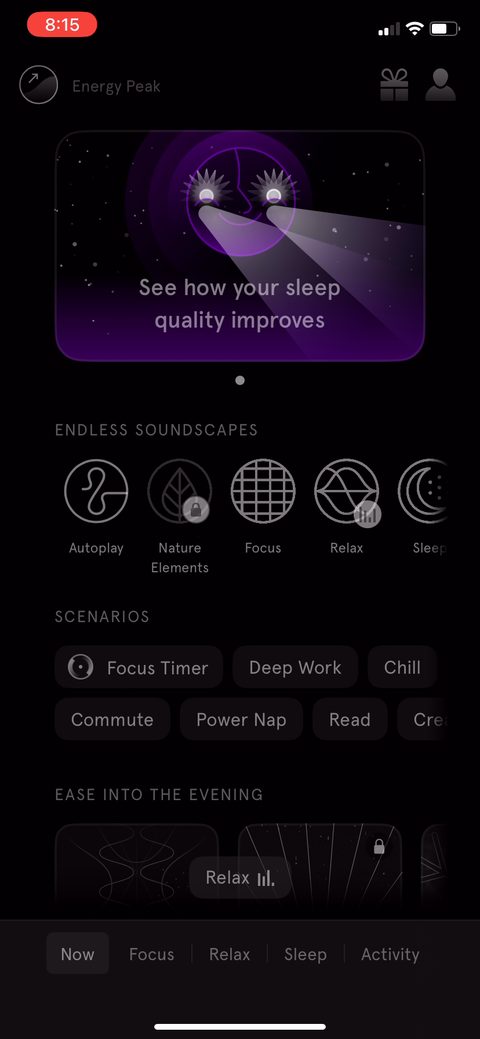Tap the Read scenario chip
Image resolution: width=480 pixels, height=1039 pixels.
(x=349, y=719)
